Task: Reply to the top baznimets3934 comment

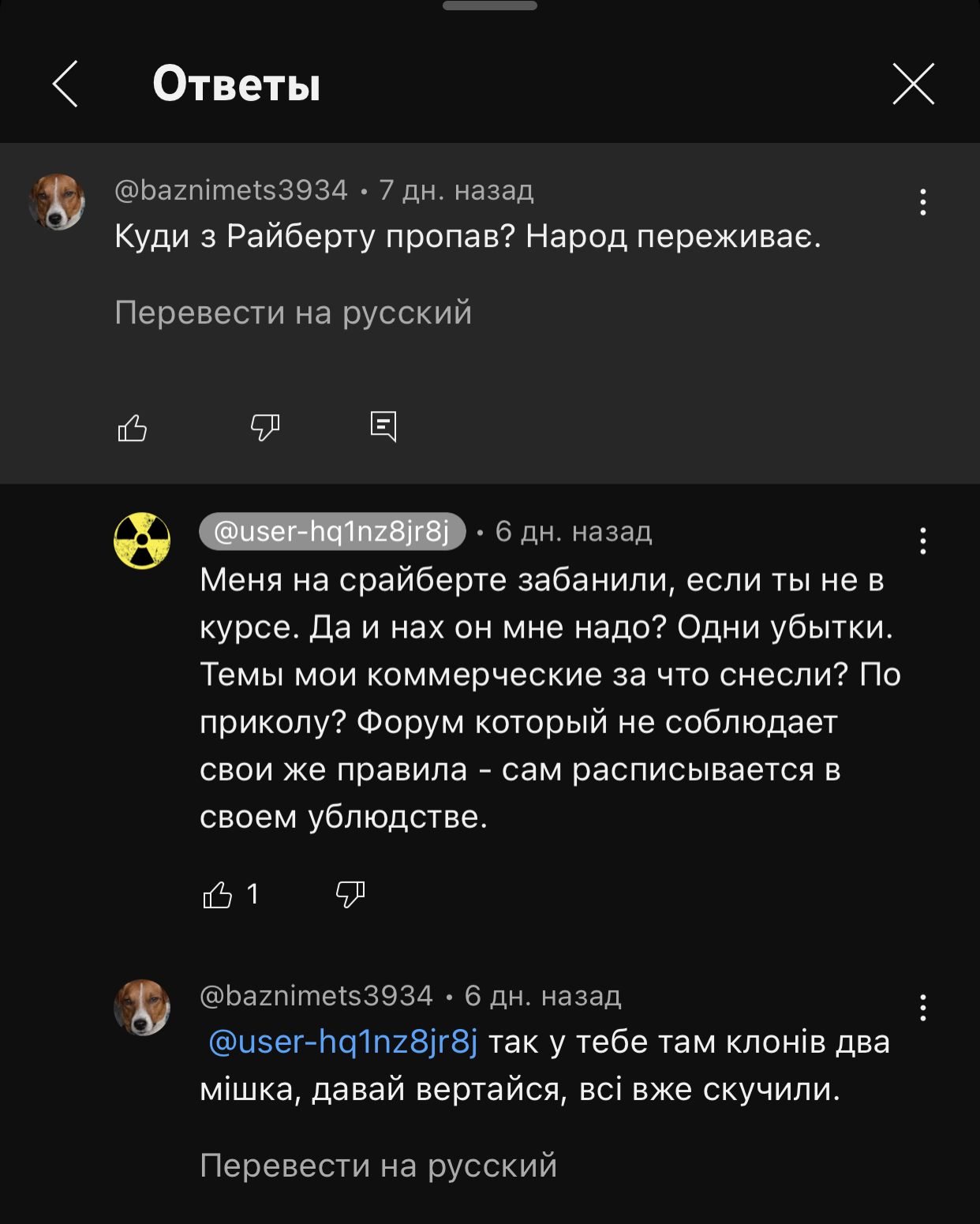Action: point(383,426)
